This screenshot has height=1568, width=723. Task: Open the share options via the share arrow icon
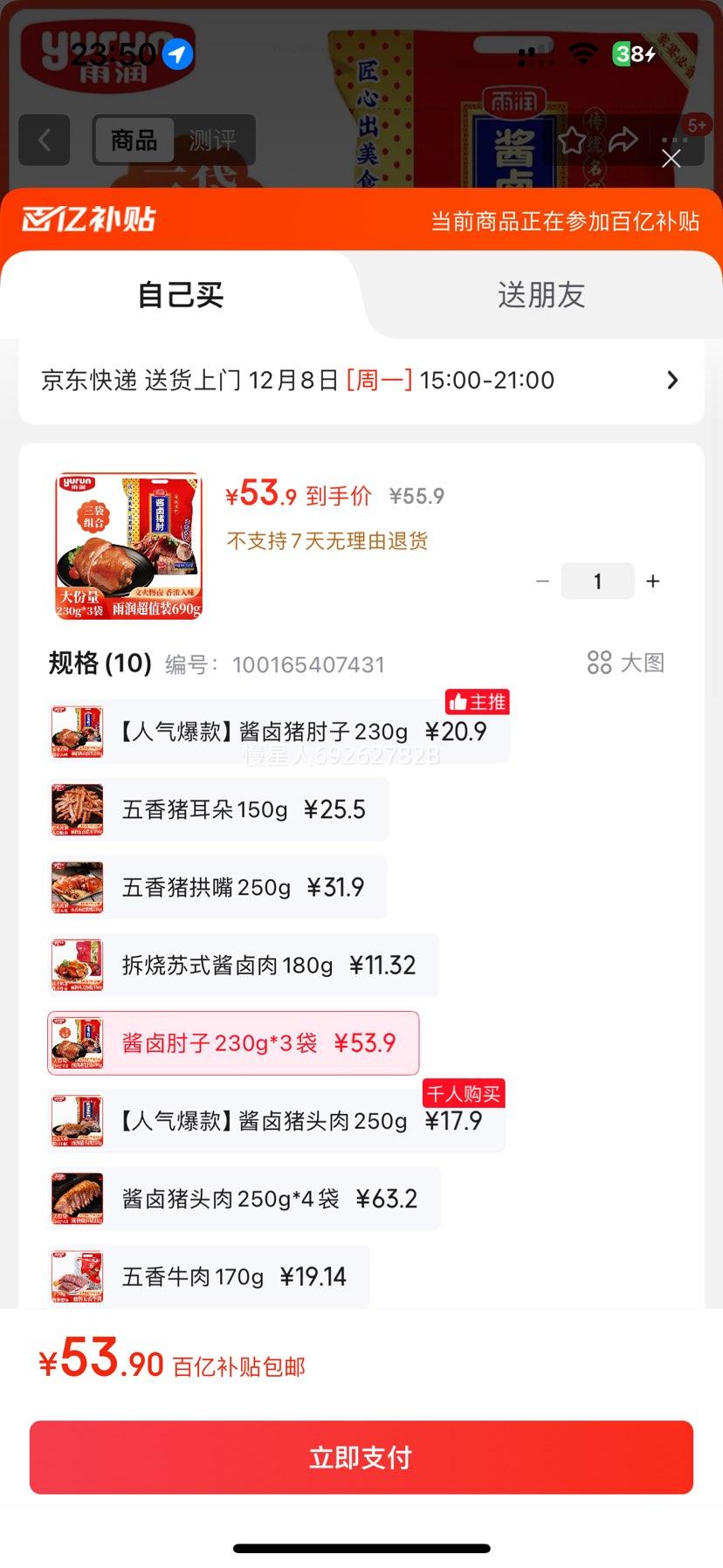(x=623, y=140)
